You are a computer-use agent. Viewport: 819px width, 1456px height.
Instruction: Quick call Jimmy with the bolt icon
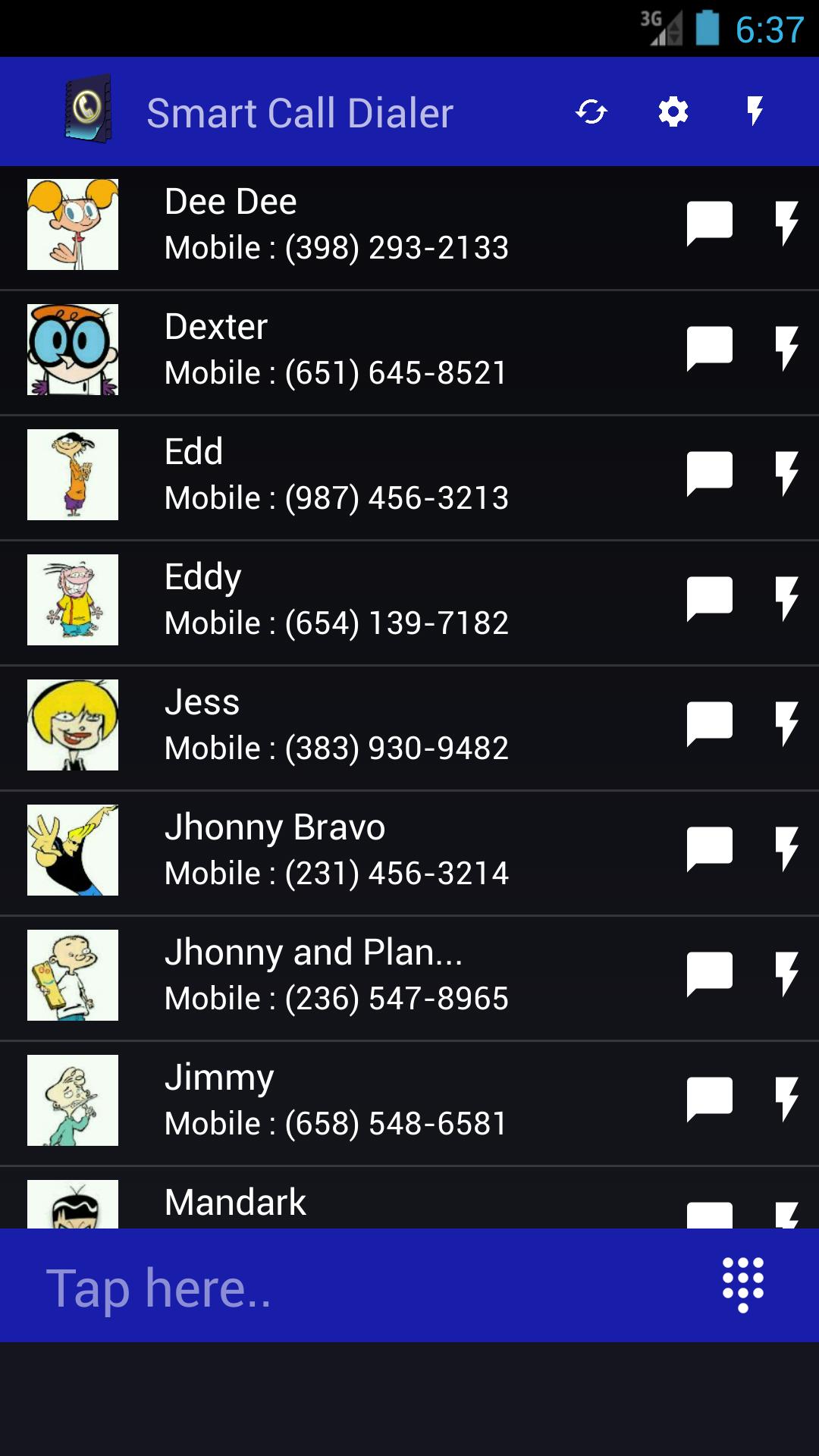[786, 1100]
